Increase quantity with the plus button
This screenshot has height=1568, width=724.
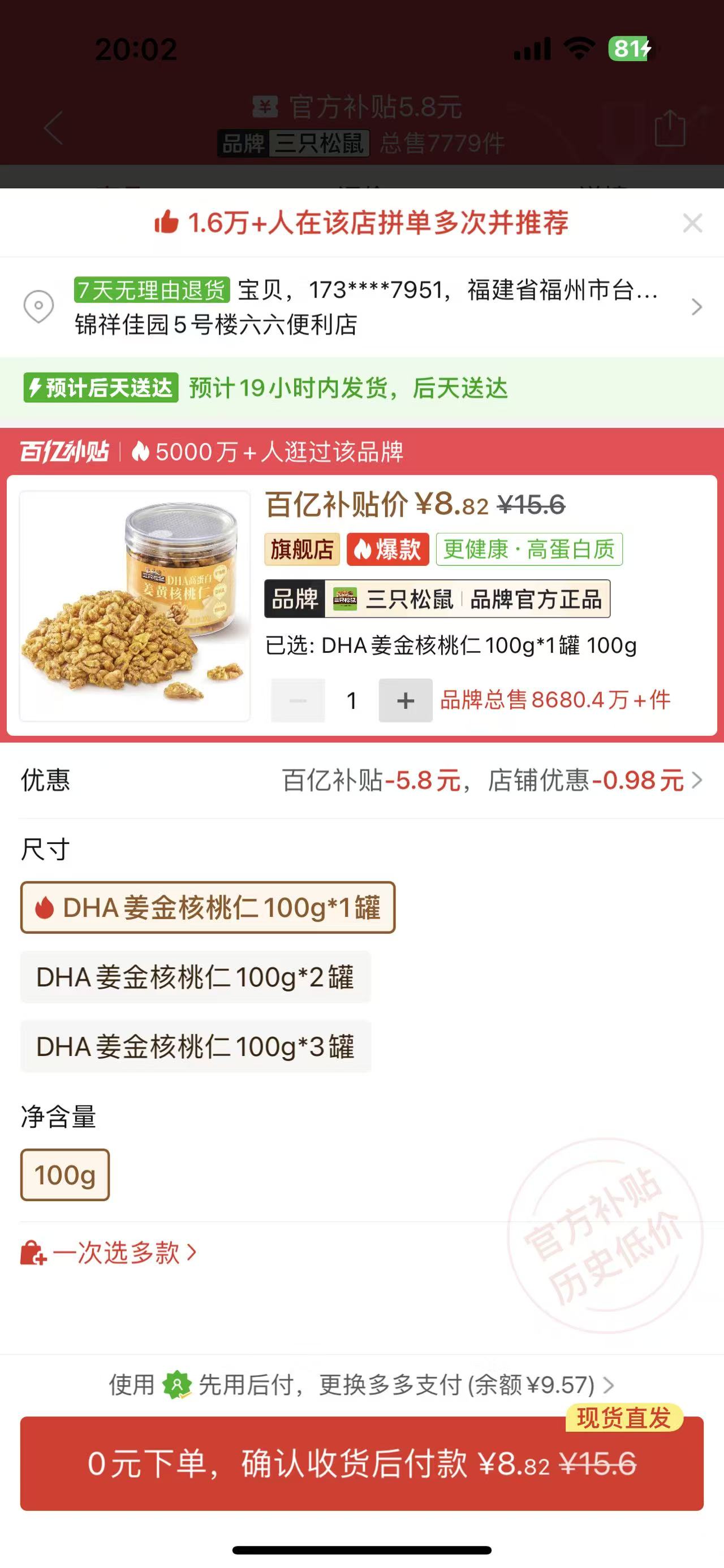click(406, 700)
